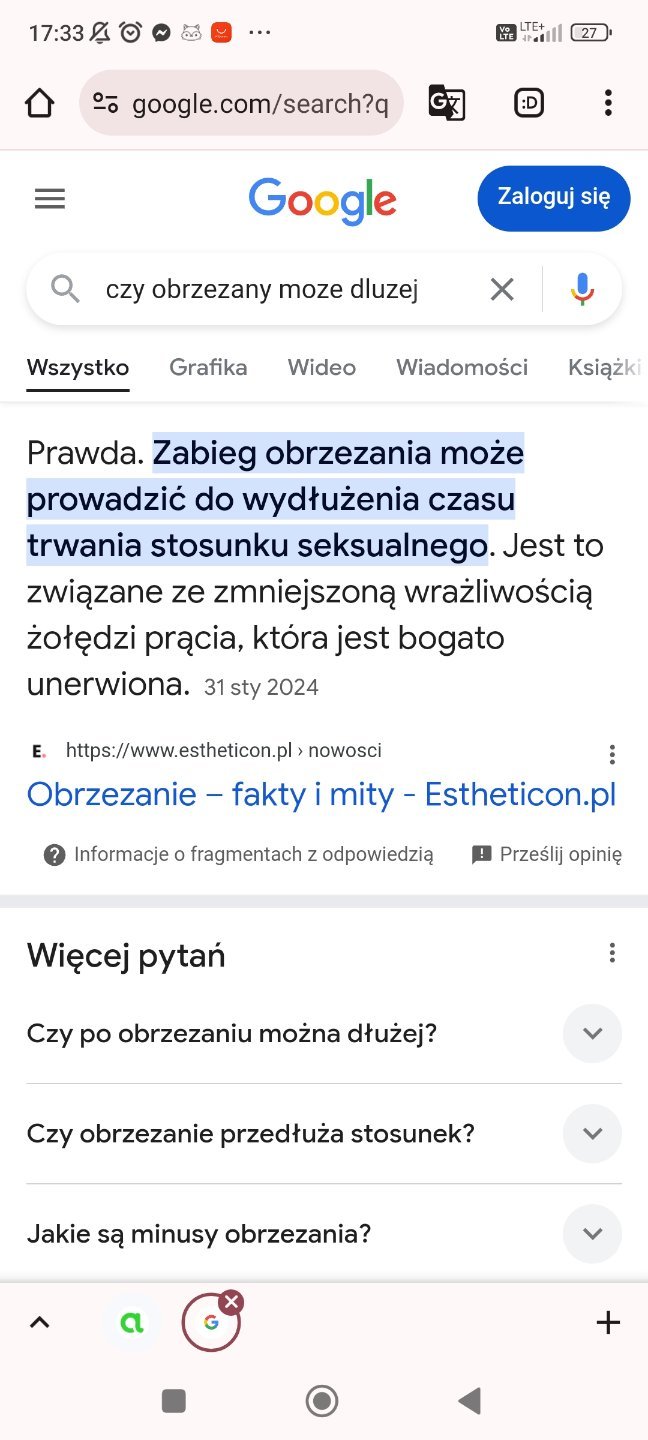Open the browser overflow menu
Viewport: 648px width, 1440px height.
(608, 103)
